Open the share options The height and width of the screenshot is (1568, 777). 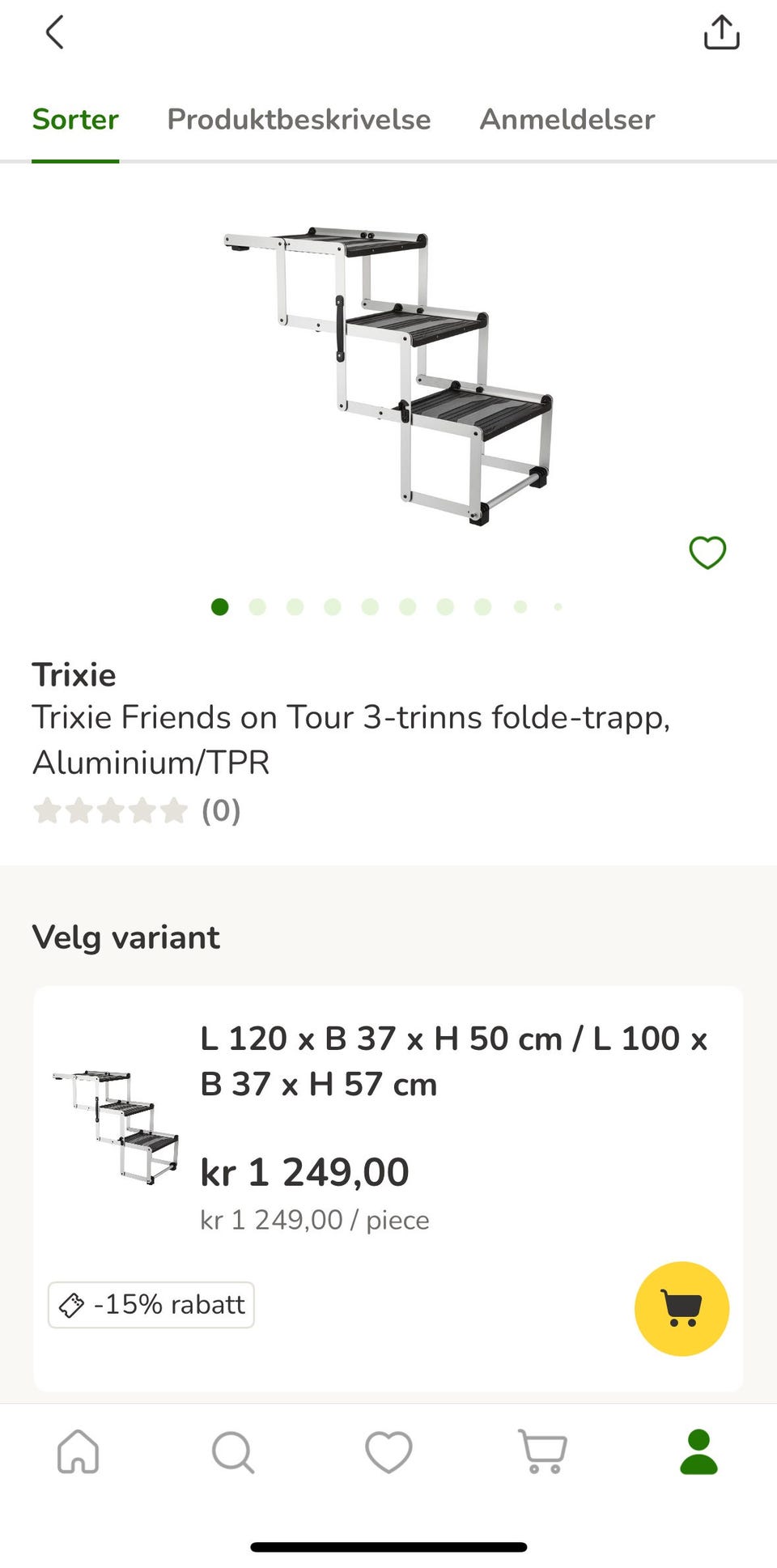tap(720, 32)
